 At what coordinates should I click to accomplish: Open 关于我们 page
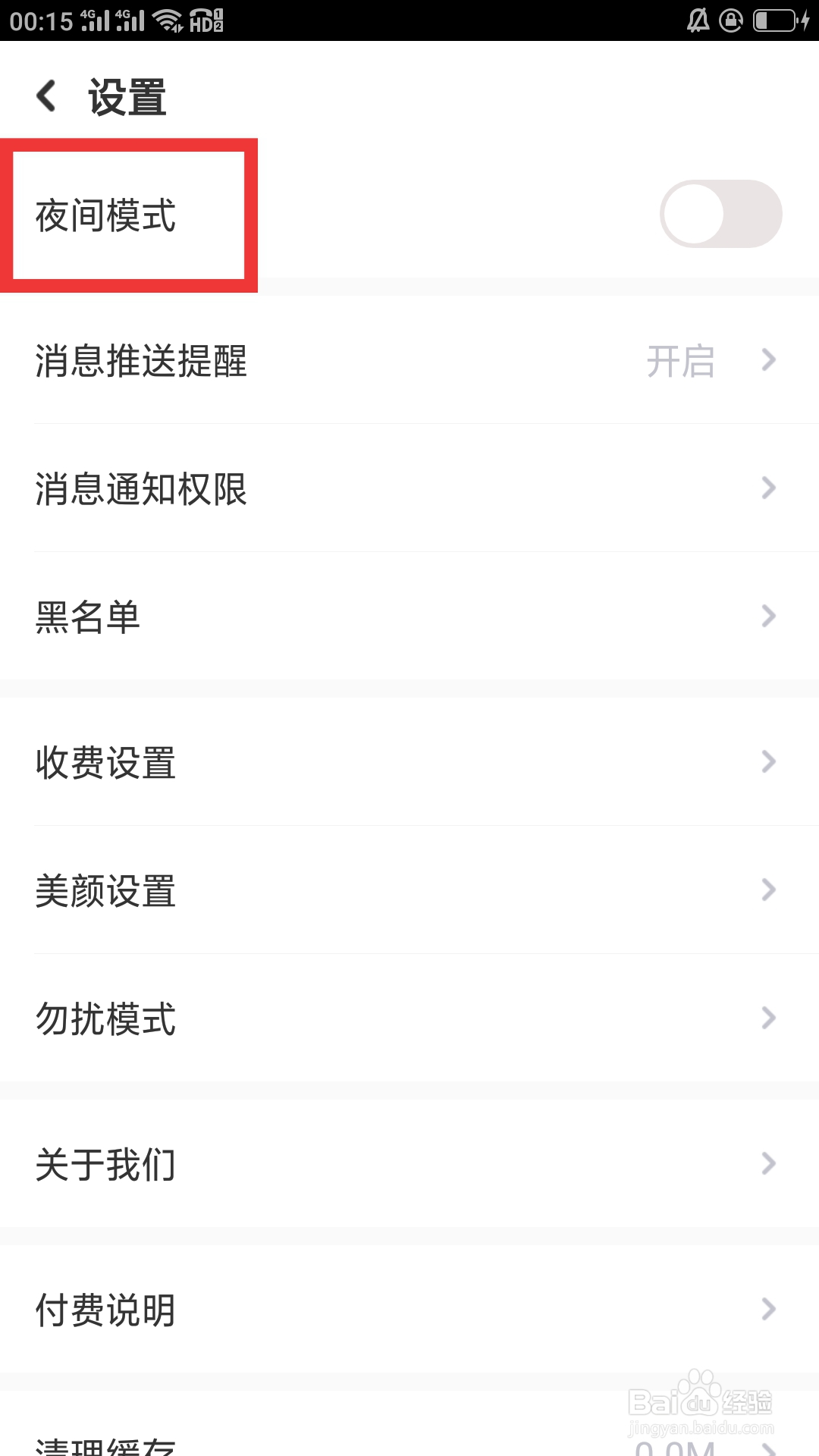(106, 1163)
